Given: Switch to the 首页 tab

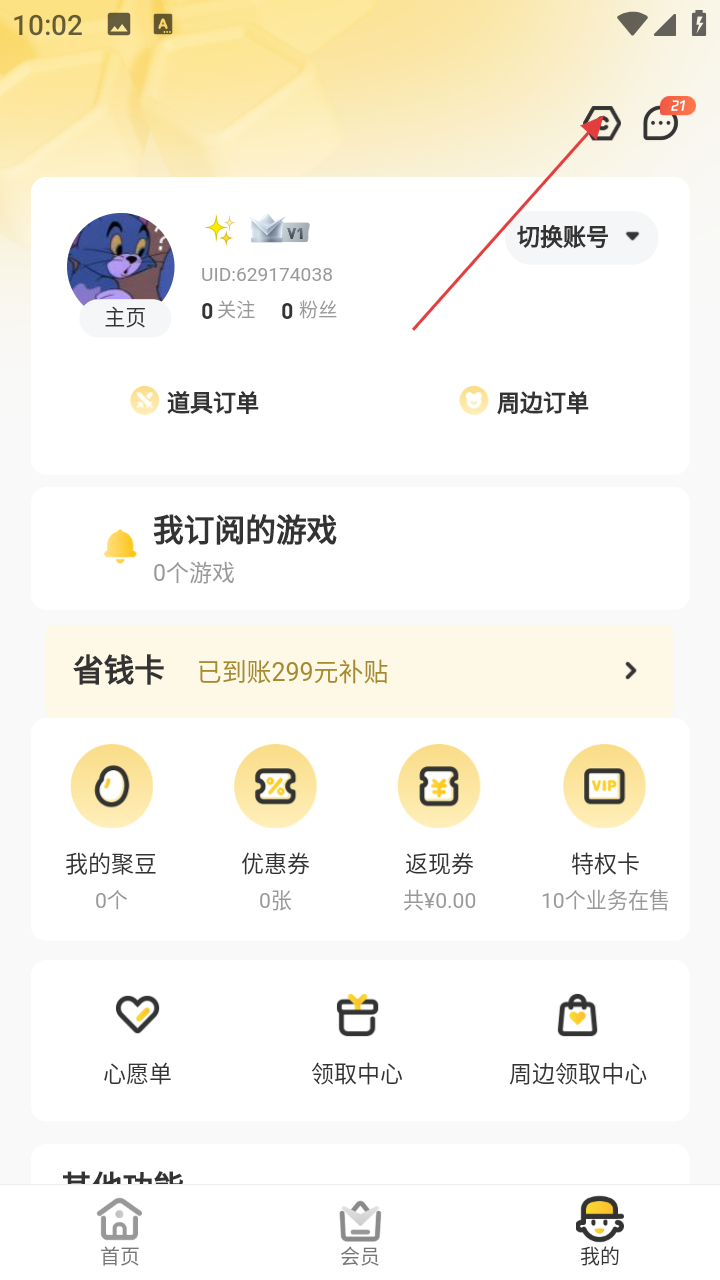Looking at the screenshot, I should click(120, 1232).
